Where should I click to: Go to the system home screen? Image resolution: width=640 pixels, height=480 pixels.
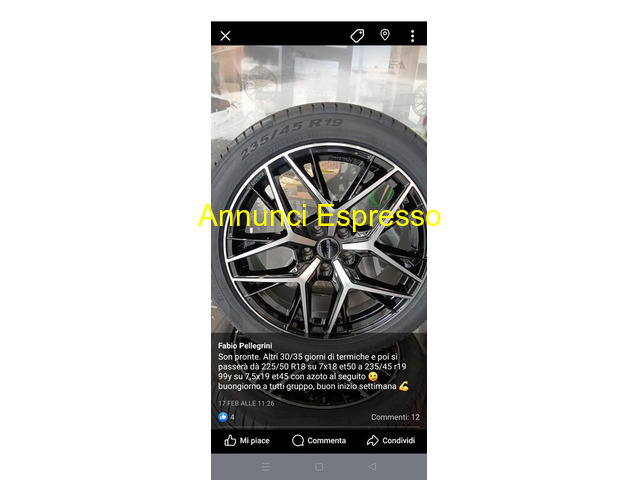(319, 466)
